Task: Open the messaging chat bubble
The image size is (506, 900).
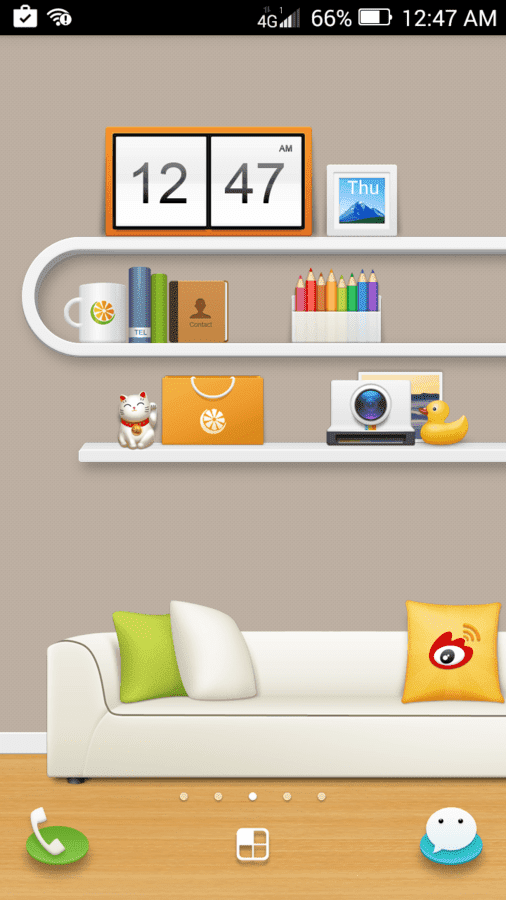Action: point(451,836)
